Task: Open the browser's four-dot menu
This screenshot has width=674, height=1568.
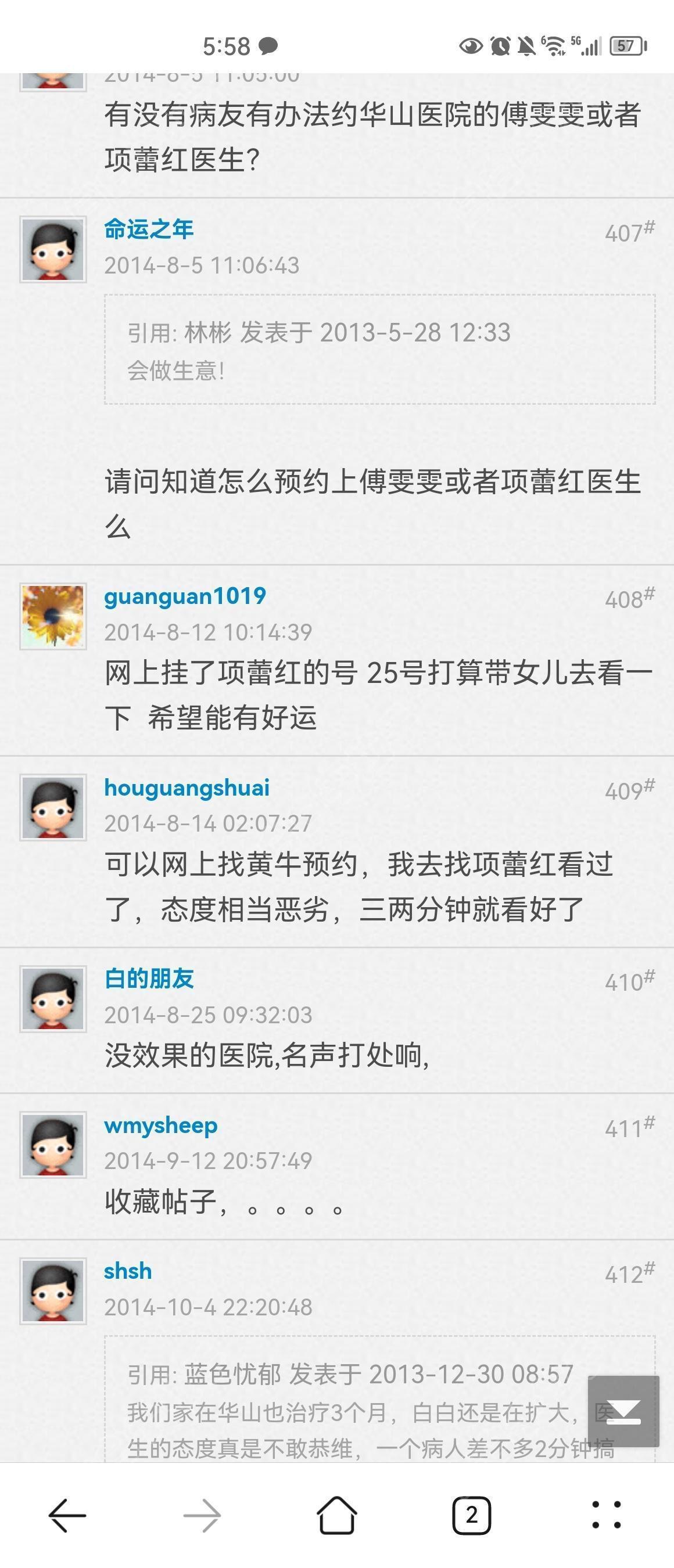Action: (x=607, y=1515)
